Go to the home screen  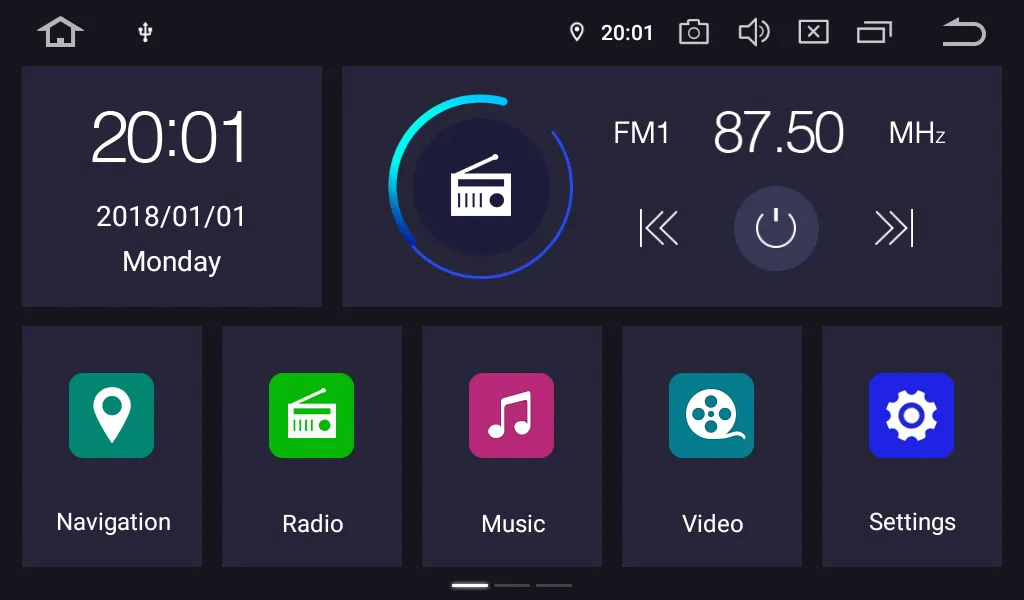[60, 33]
